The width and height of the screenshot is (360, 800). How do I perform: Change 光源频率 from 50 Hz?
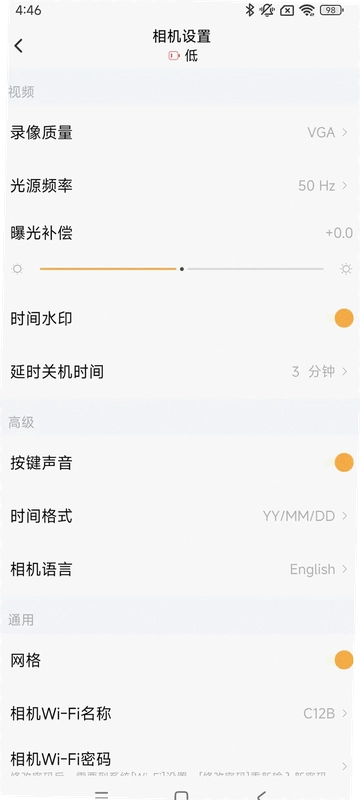click(x=180, y=185)
